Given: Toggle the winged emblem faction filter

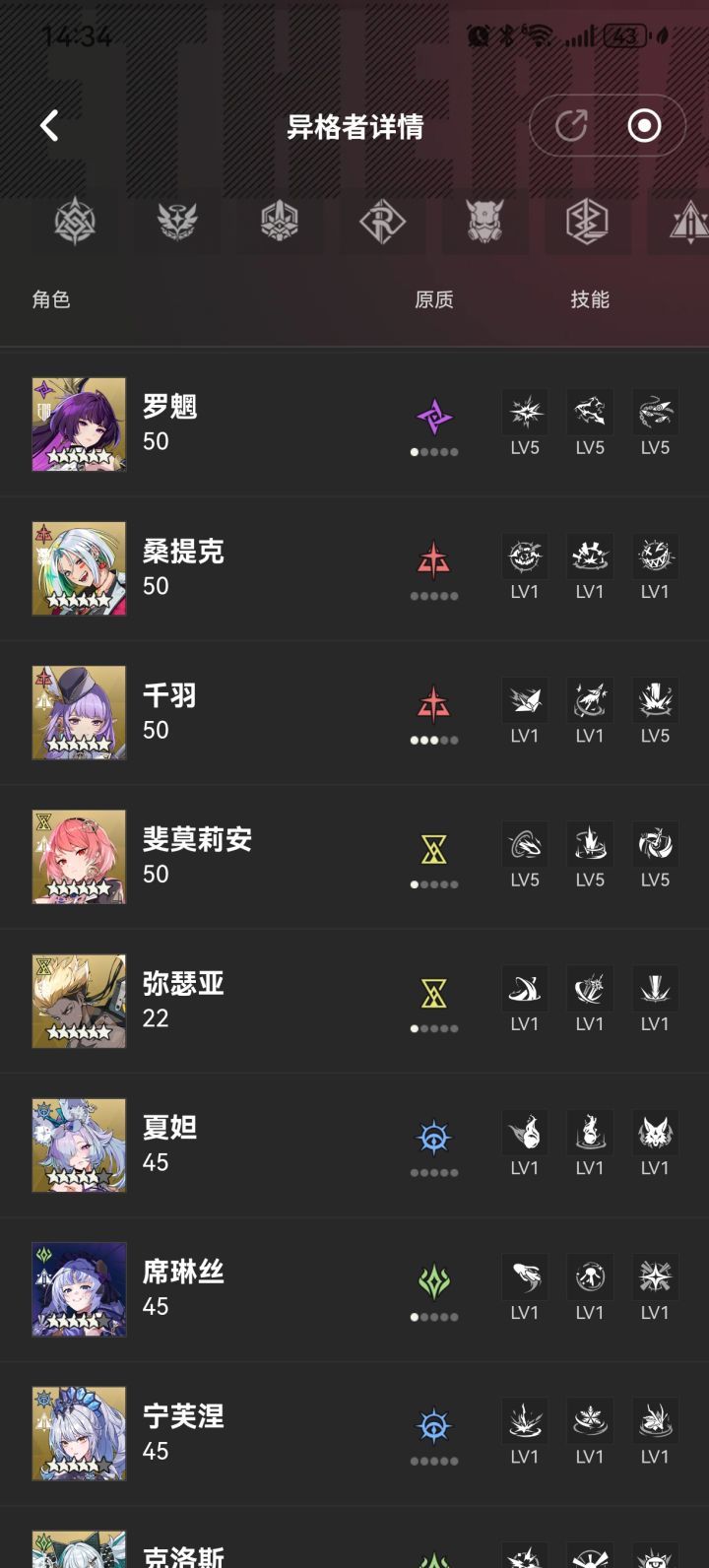Looking at the screenshot, I should 177,224.
